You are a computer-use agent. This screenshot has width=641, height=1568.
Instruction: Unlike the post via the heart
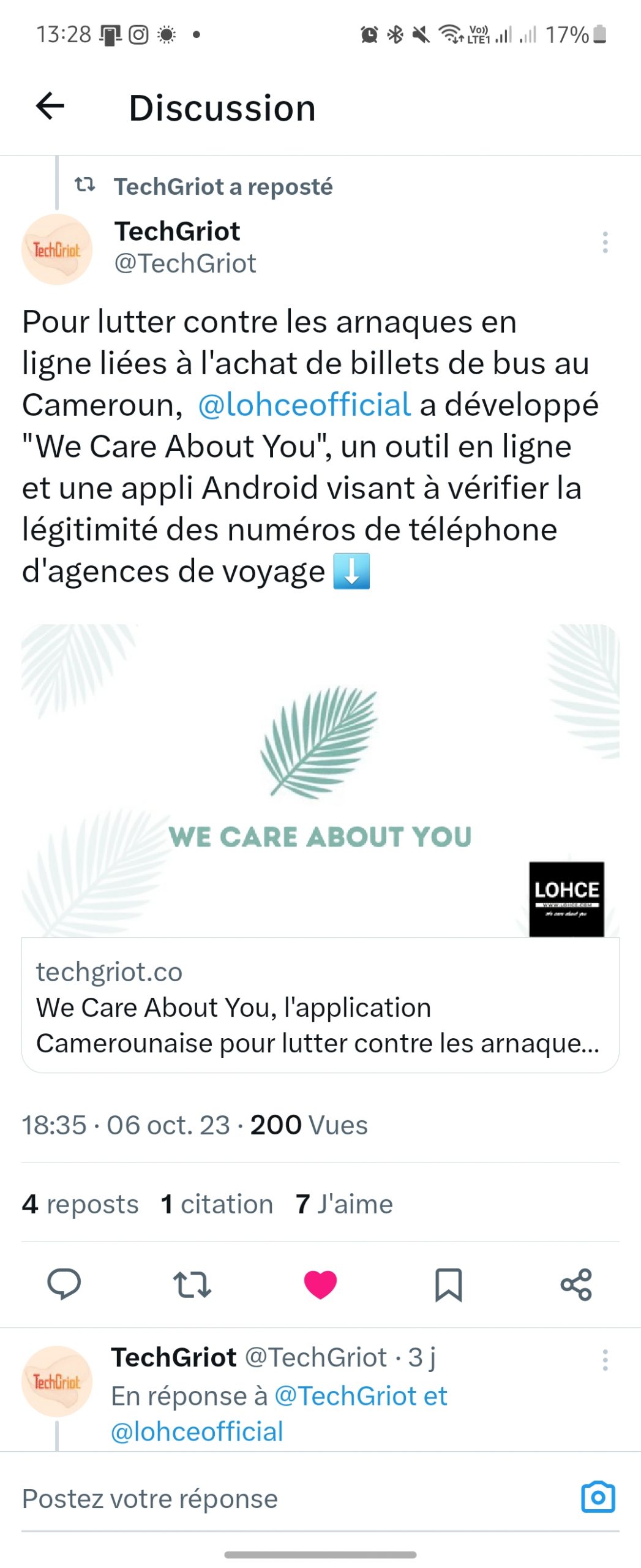pos(320,1284)
